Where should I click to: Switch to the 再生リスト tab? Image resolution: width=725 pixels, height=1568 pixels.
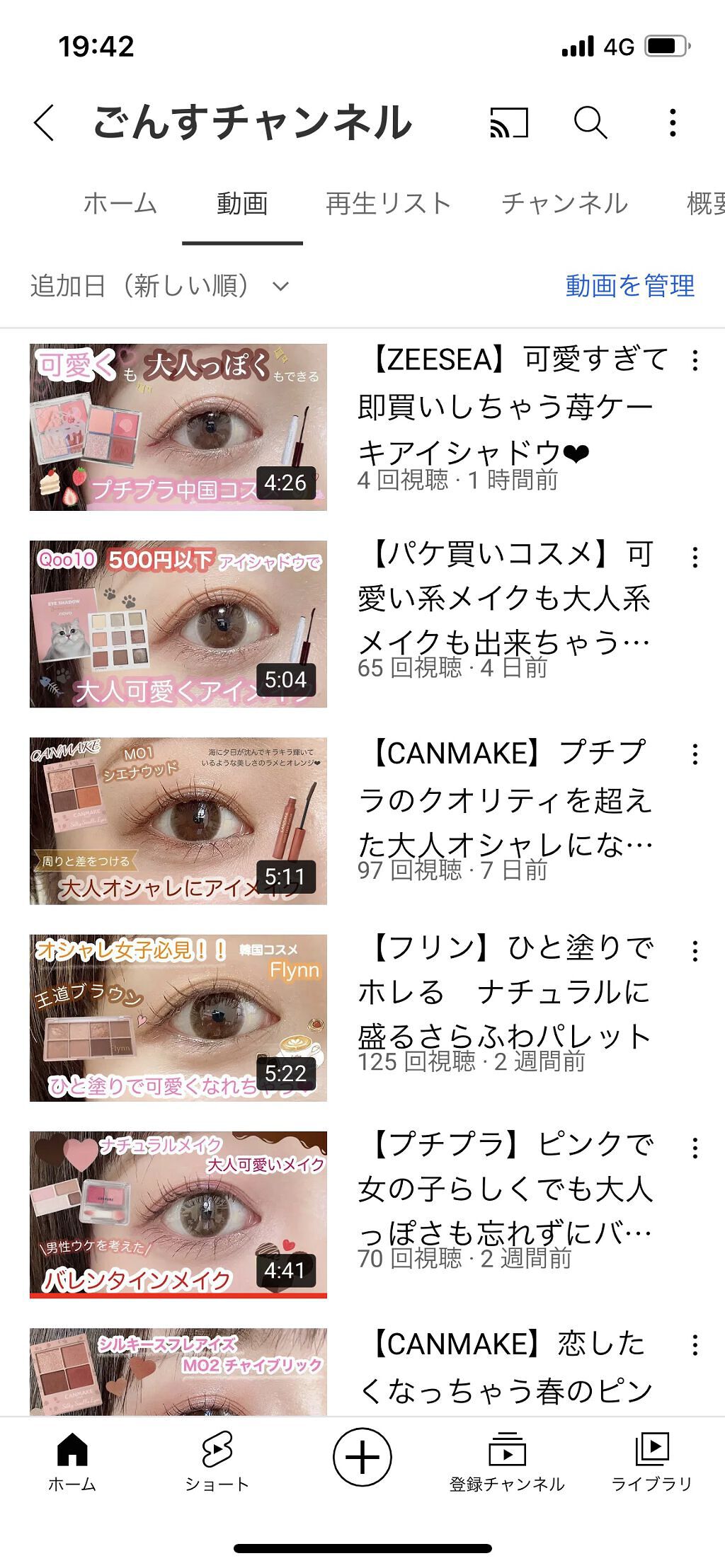tap(388, 203)
